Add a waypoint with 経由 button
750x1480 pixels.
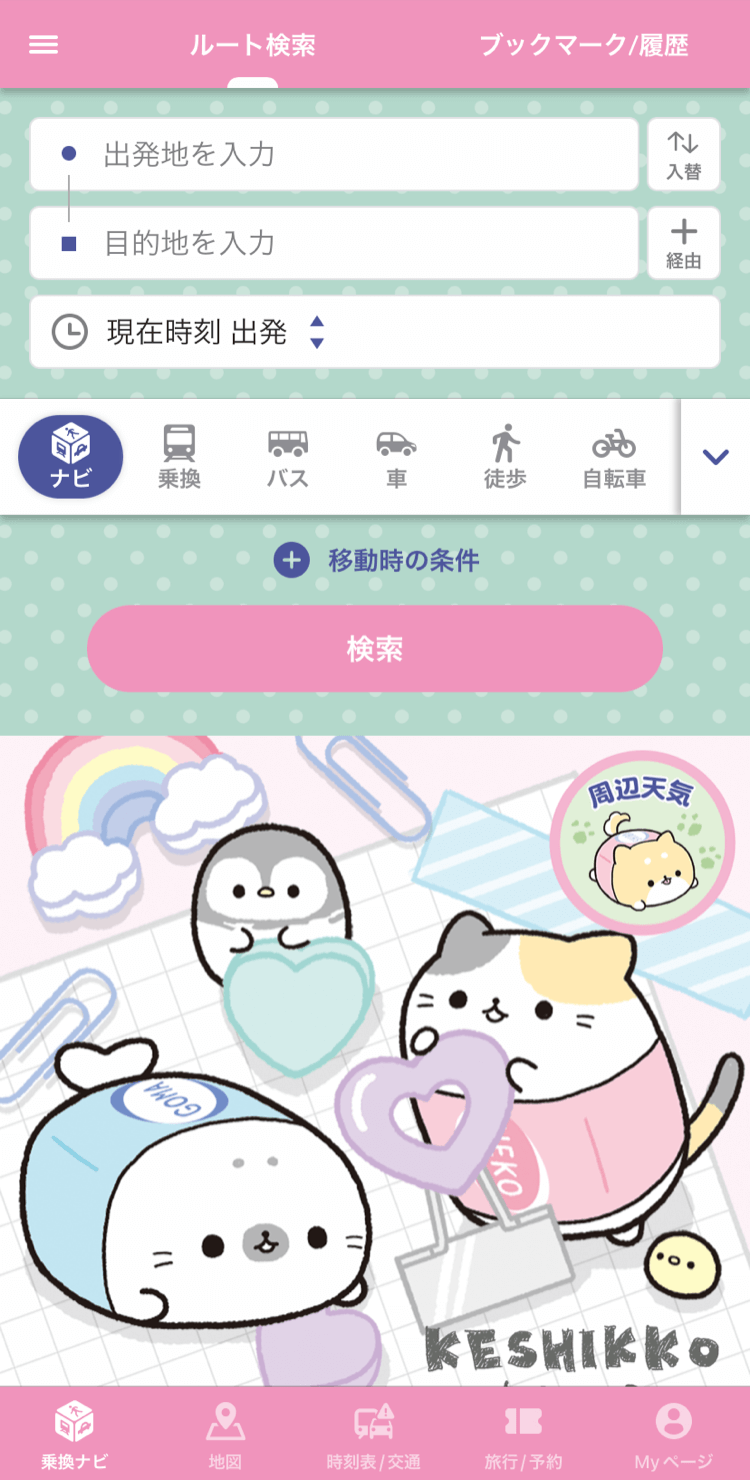[x=684, y=243]
